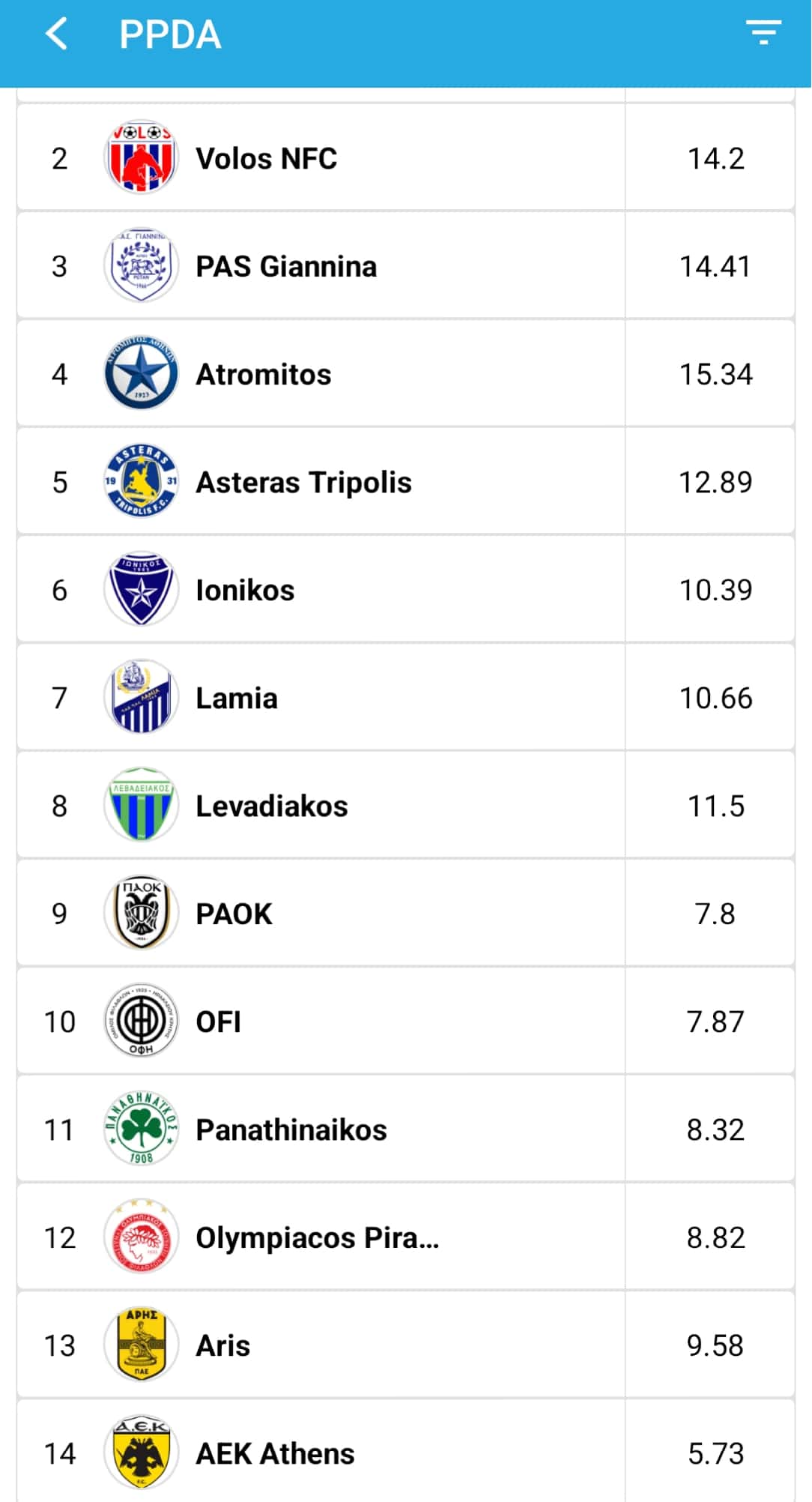Screen dimensions: 812x1502
Task: View Atromitos team details
Action: [405, 374]
